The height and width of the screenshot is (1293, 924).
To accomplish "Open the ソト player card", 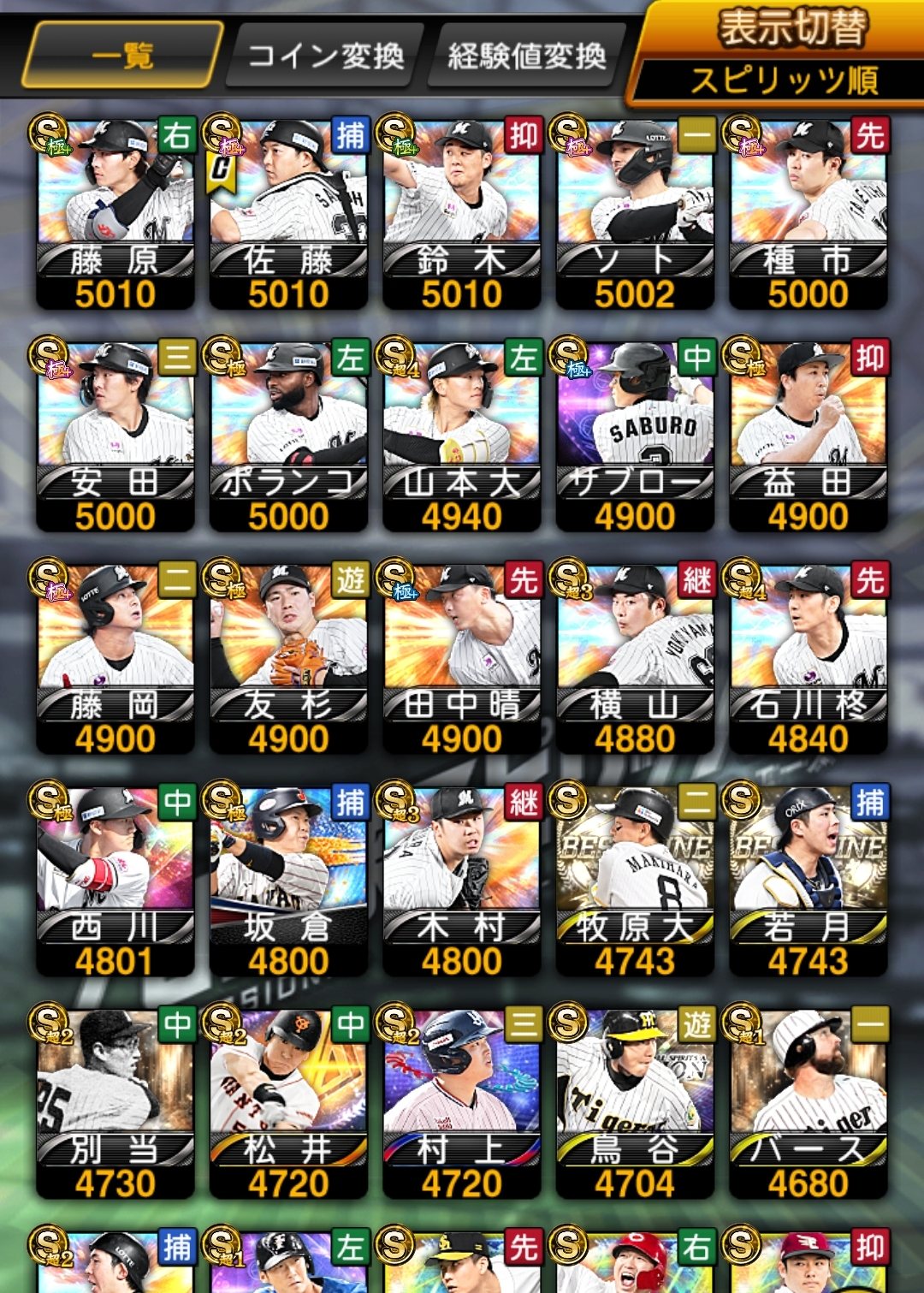I will click(x=635, y=214).
